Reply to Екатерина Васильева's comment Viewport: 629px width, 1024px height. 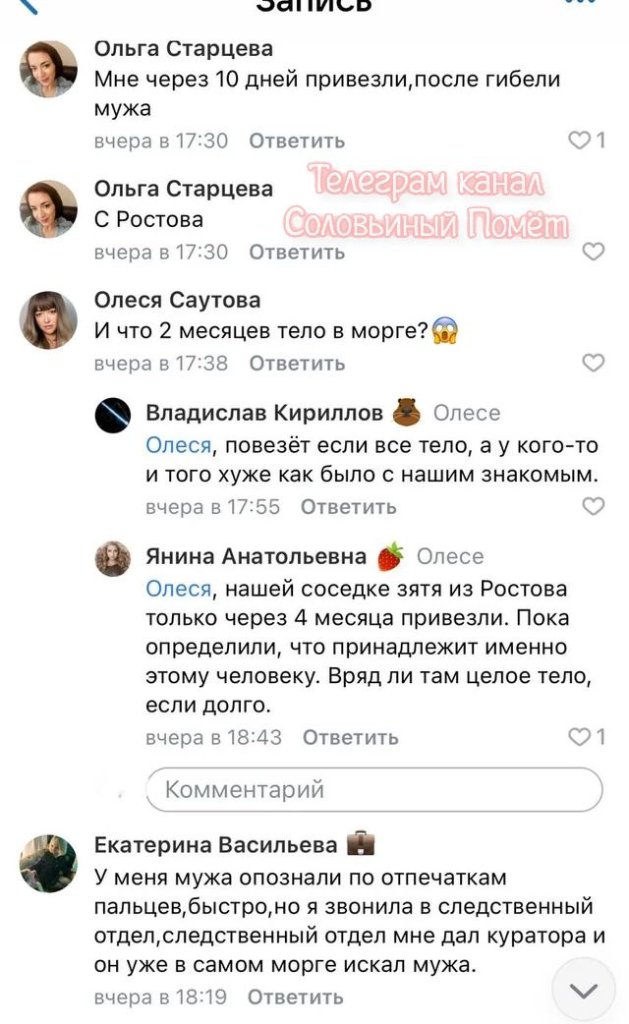(295, 997)
